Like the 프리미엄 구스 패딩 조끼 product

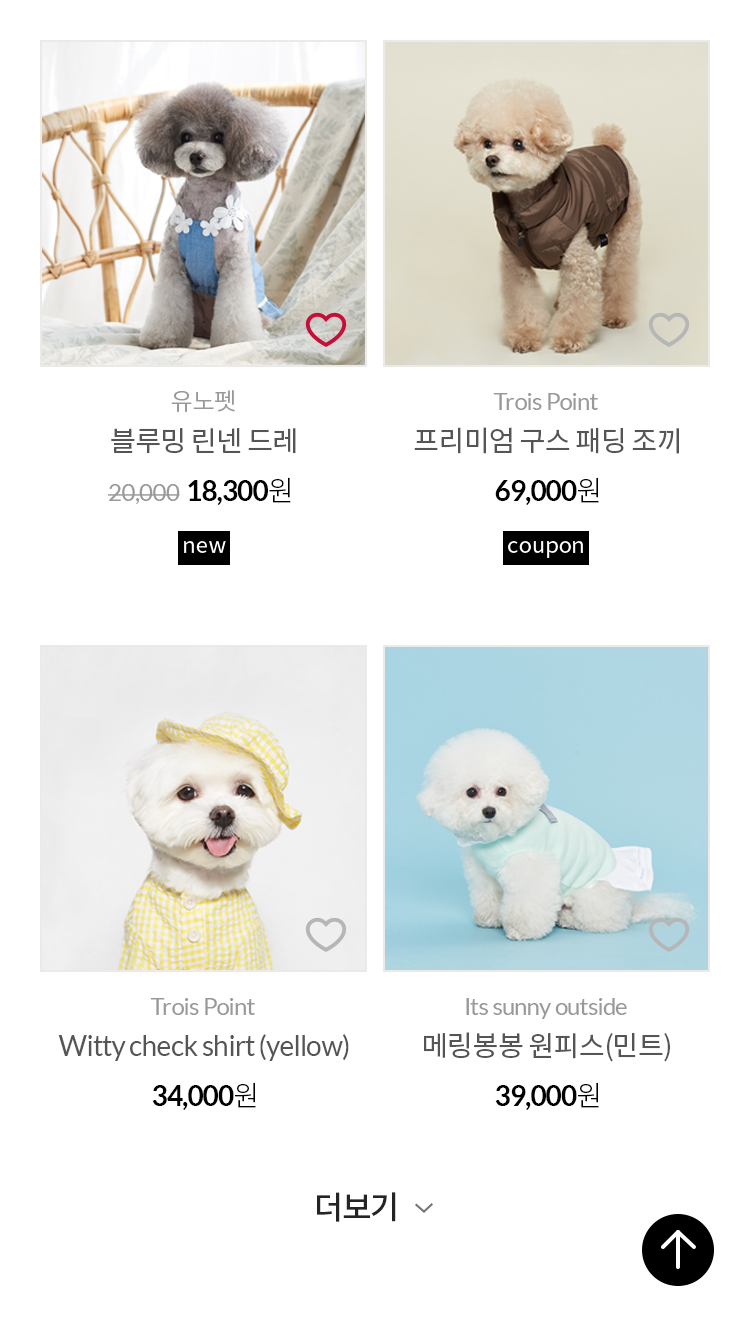click(669, 329)
